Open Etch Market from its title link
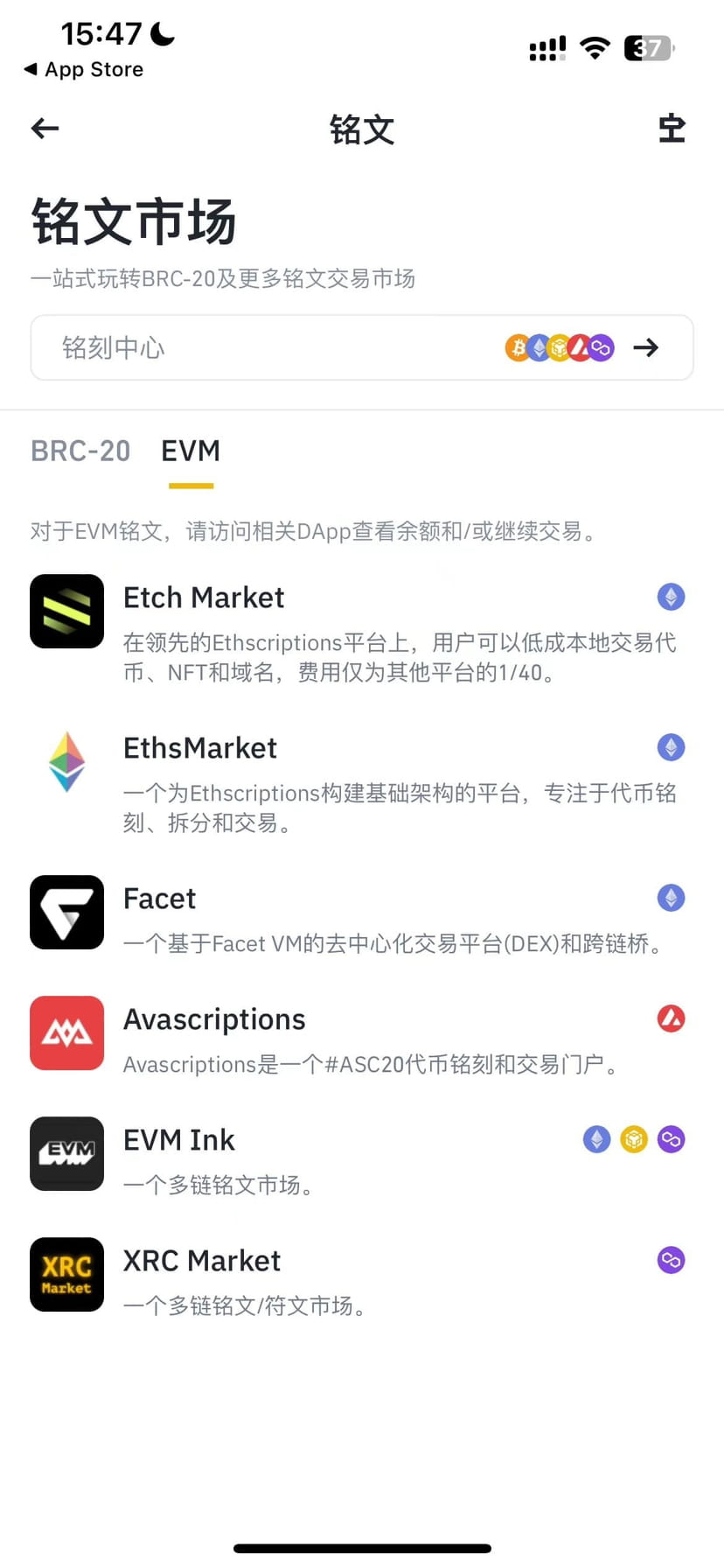The width and height of the screenshot is (724, 1568). [x=203, y=597]
